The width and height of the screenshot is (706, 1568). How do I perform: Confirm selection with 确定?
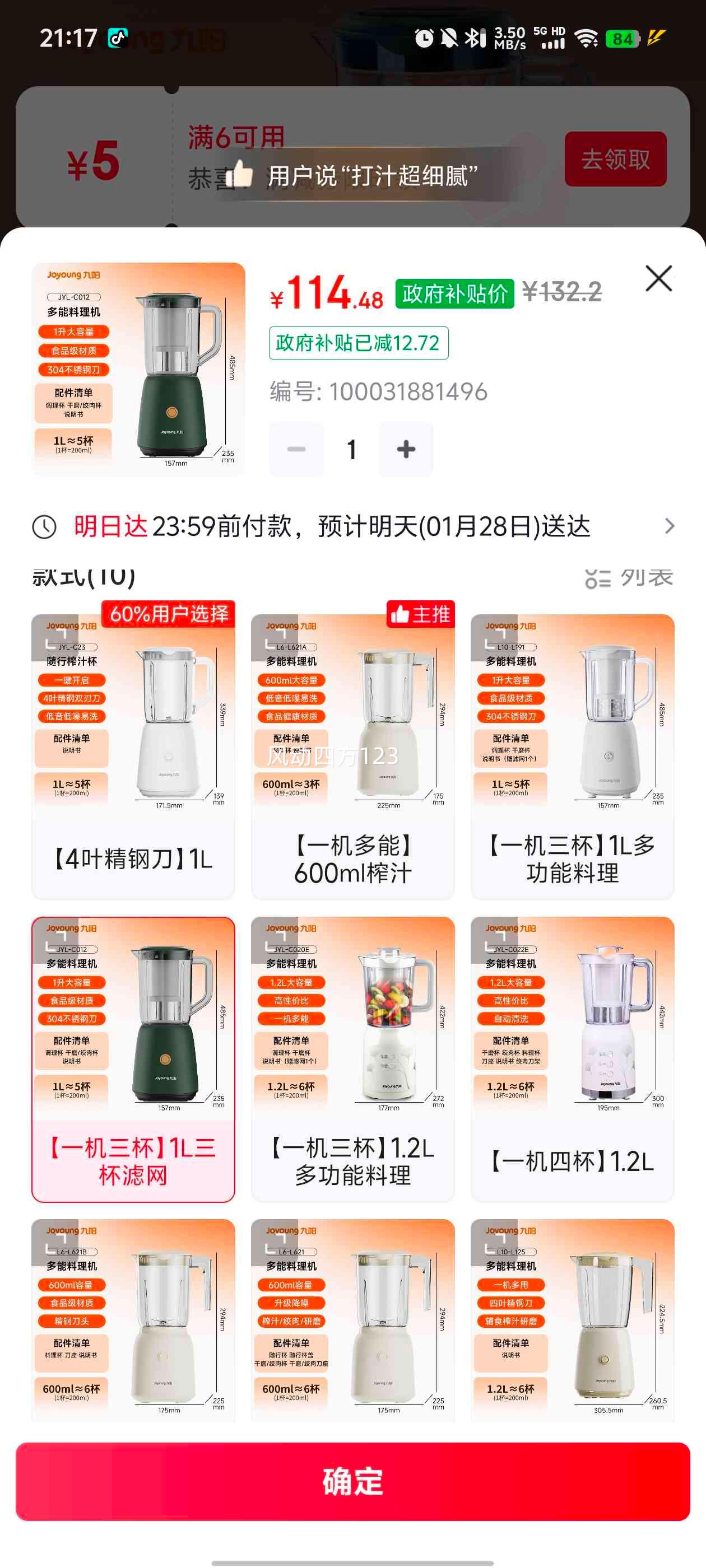352,1482
